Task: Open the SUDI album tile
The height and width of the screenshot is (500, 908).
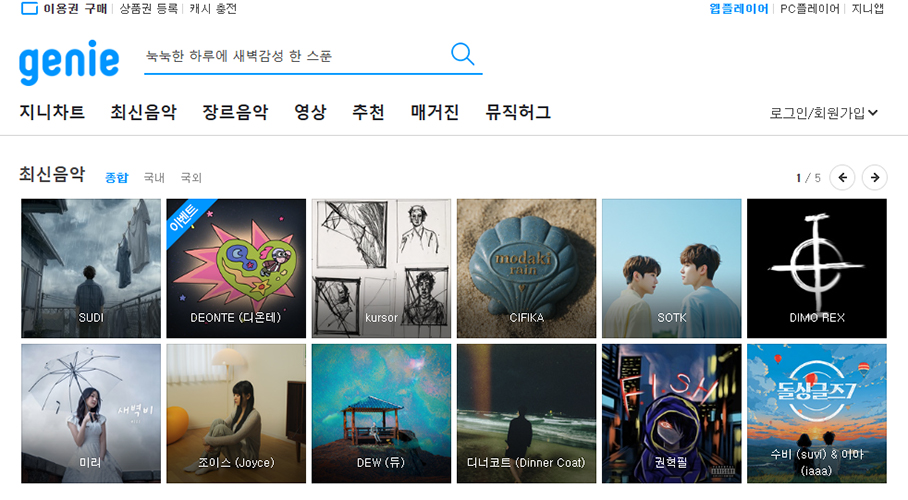Action: pyautogui.click(x=91, y=268)
